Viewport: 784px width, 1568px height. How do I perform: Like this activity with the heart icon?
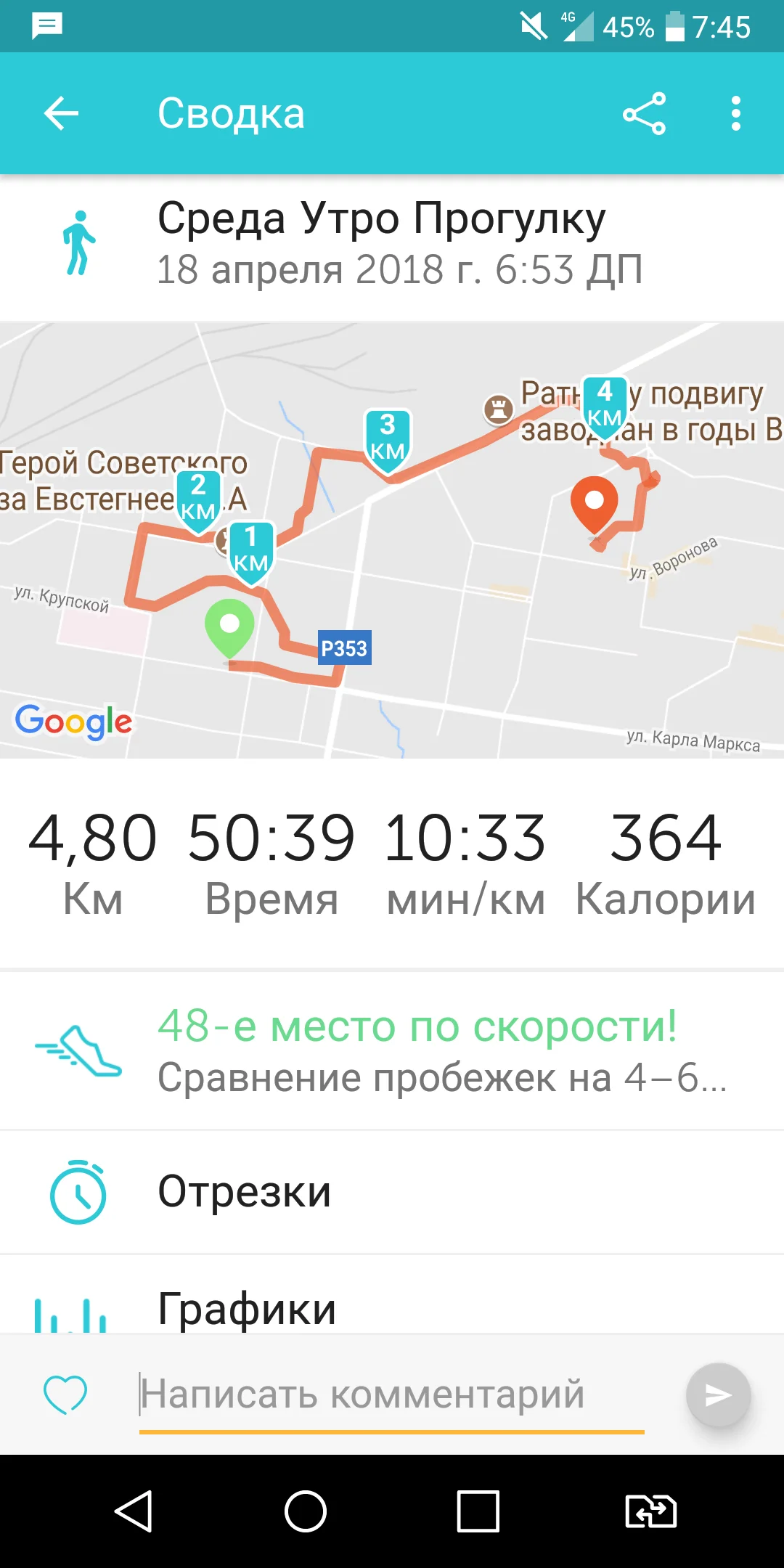pos(65,1395)
